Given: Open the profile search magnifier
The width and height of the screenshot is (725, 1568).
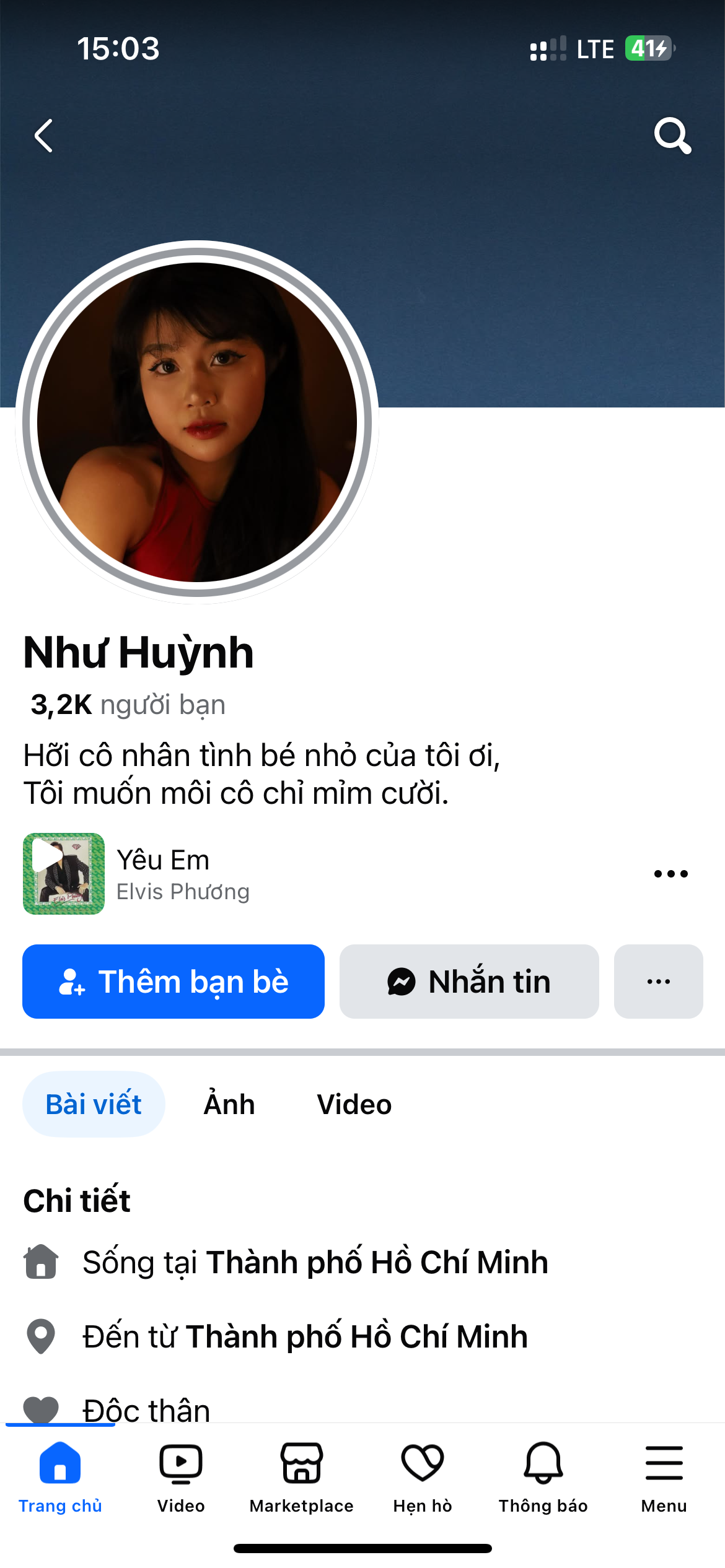Looking at the screenshot, I should (672, 135).
